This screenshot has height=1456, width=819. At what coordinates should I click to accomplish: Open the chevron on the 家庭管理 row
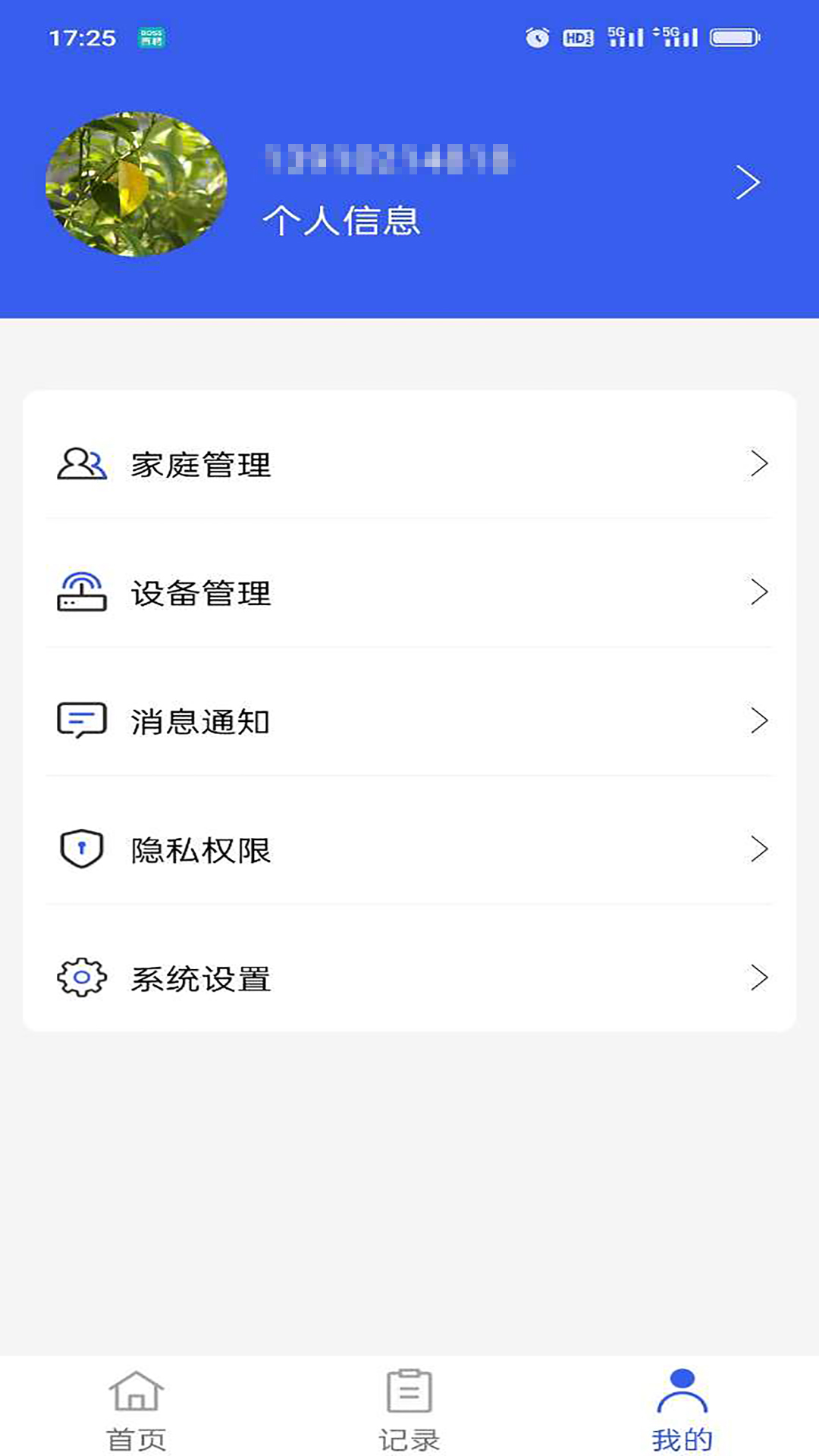coord(761,465)
